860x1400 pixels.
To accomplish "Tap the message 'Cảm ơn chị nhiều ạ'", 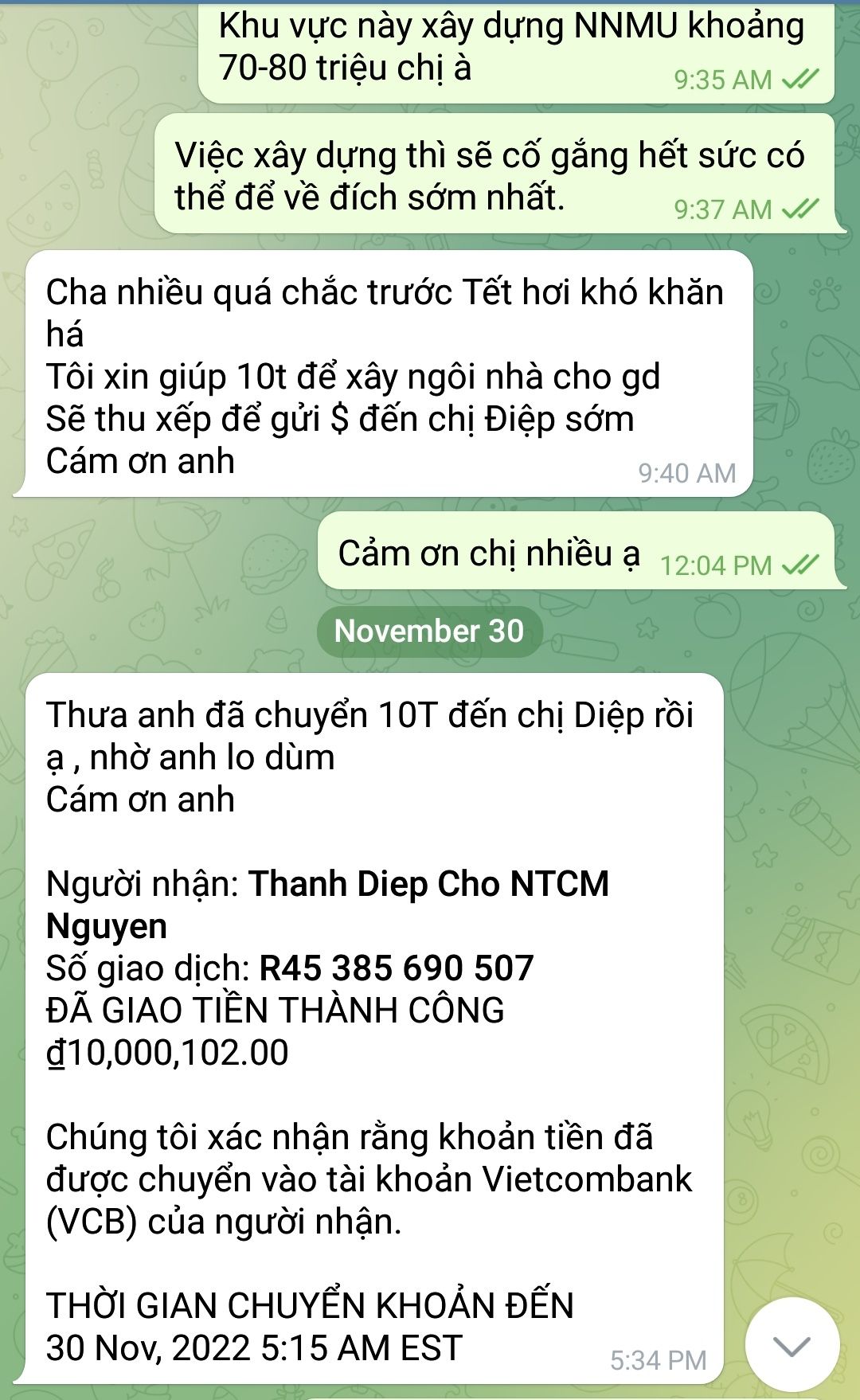I will [489, 553].
